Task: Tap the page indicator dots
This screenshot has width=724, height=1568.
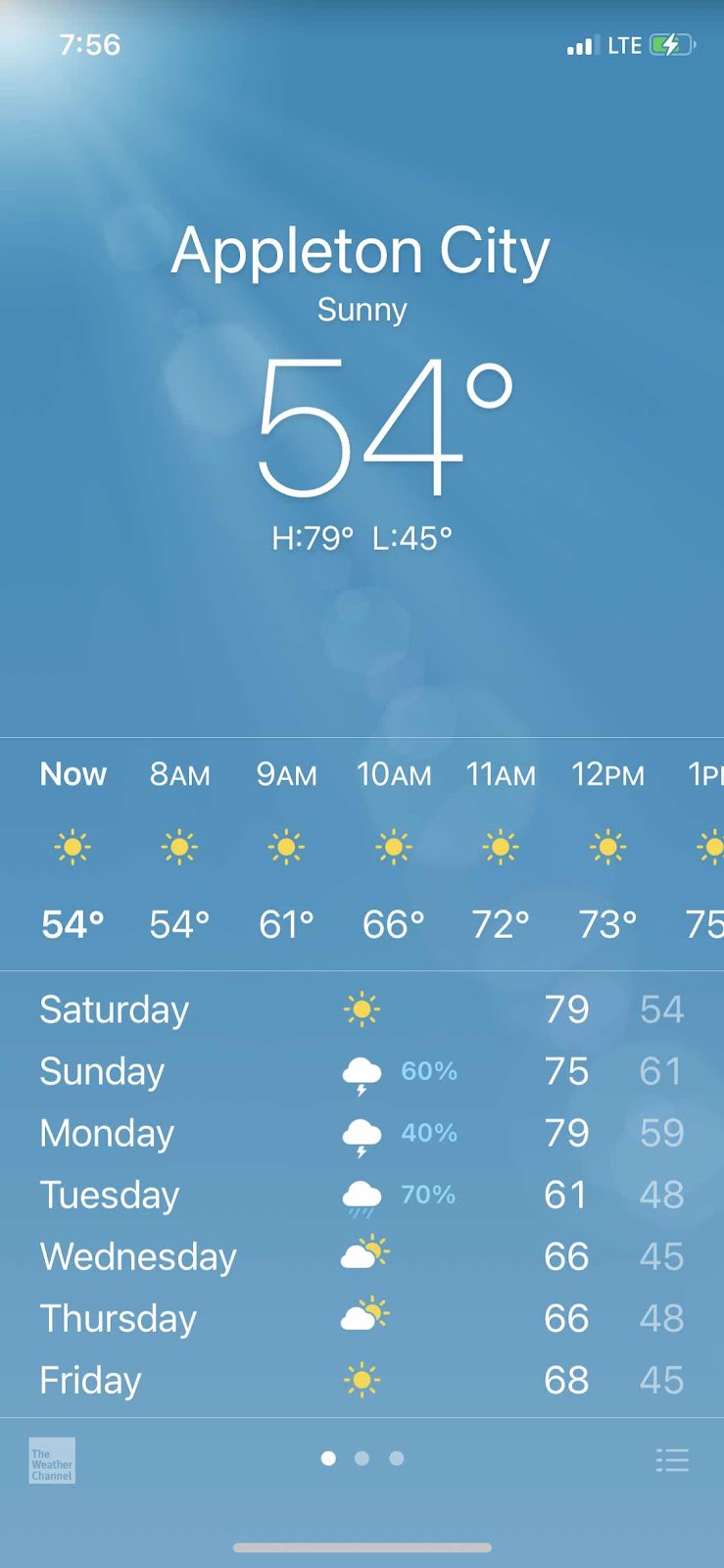Action: point(362,1458)
